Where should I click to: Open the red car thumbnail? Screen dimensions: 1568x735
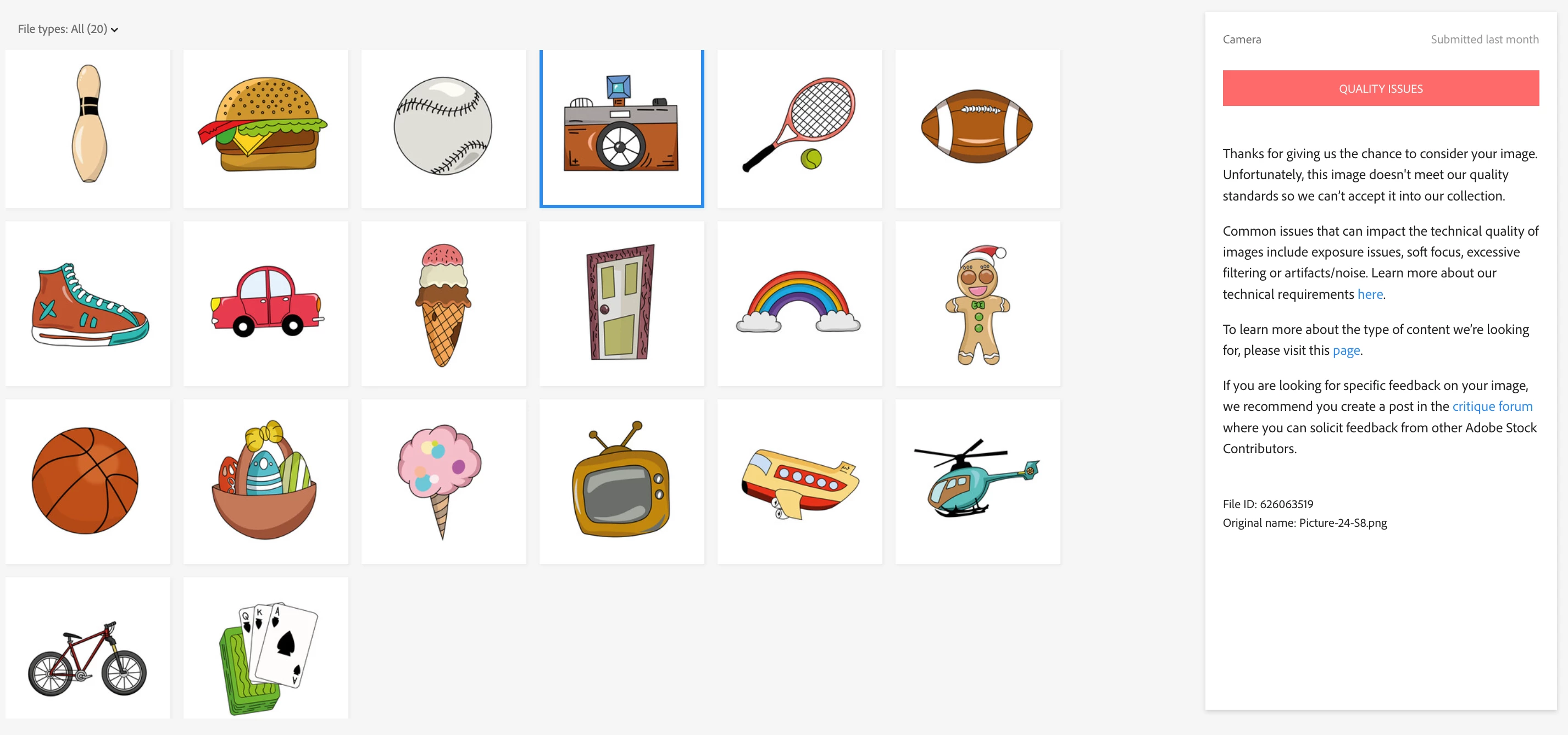pos(265,304)
